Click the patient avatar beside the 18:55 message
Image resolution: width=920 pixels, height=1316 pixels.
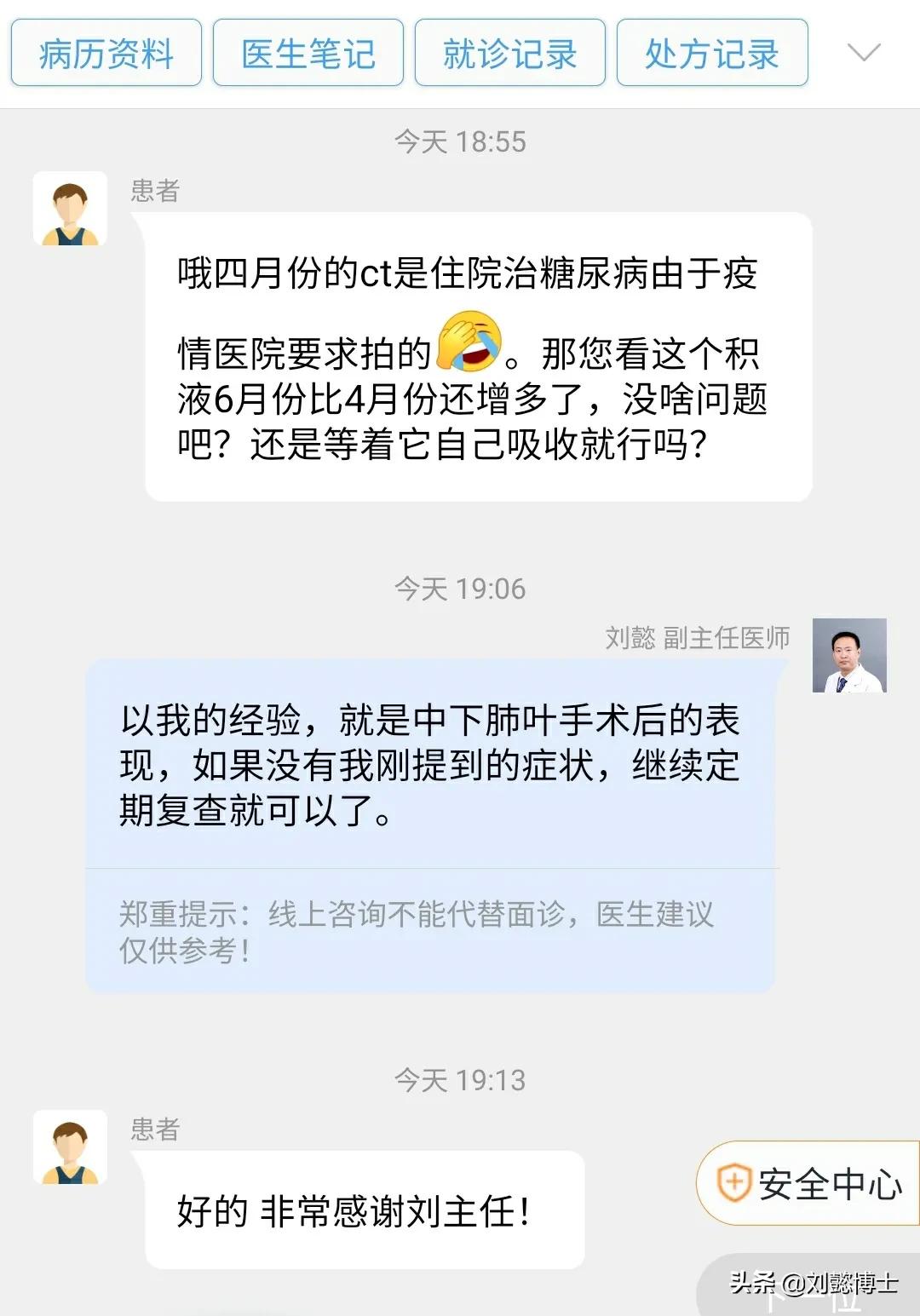pos(71,207)
